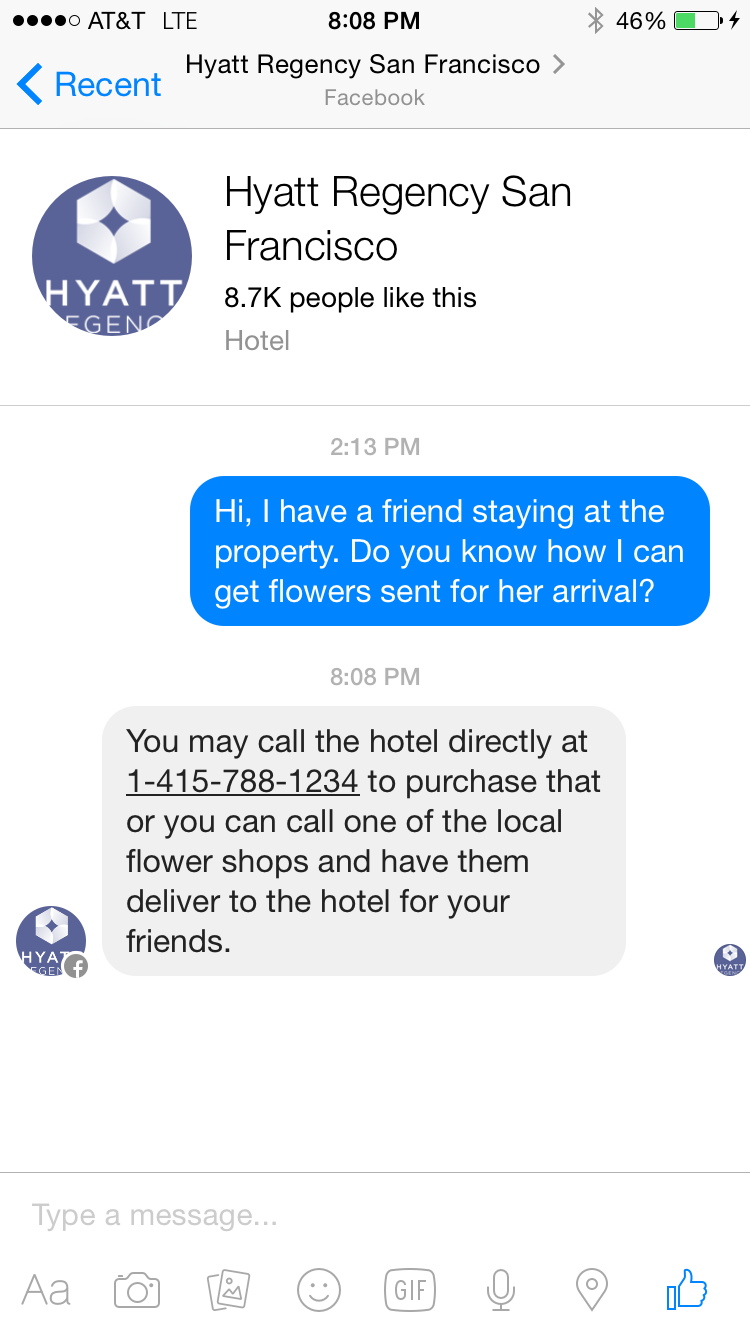Image resolution: width=750 pixels, height=1334 pixels.
Task: Open the photo gallery picker
Action: tap(228, 1290)
